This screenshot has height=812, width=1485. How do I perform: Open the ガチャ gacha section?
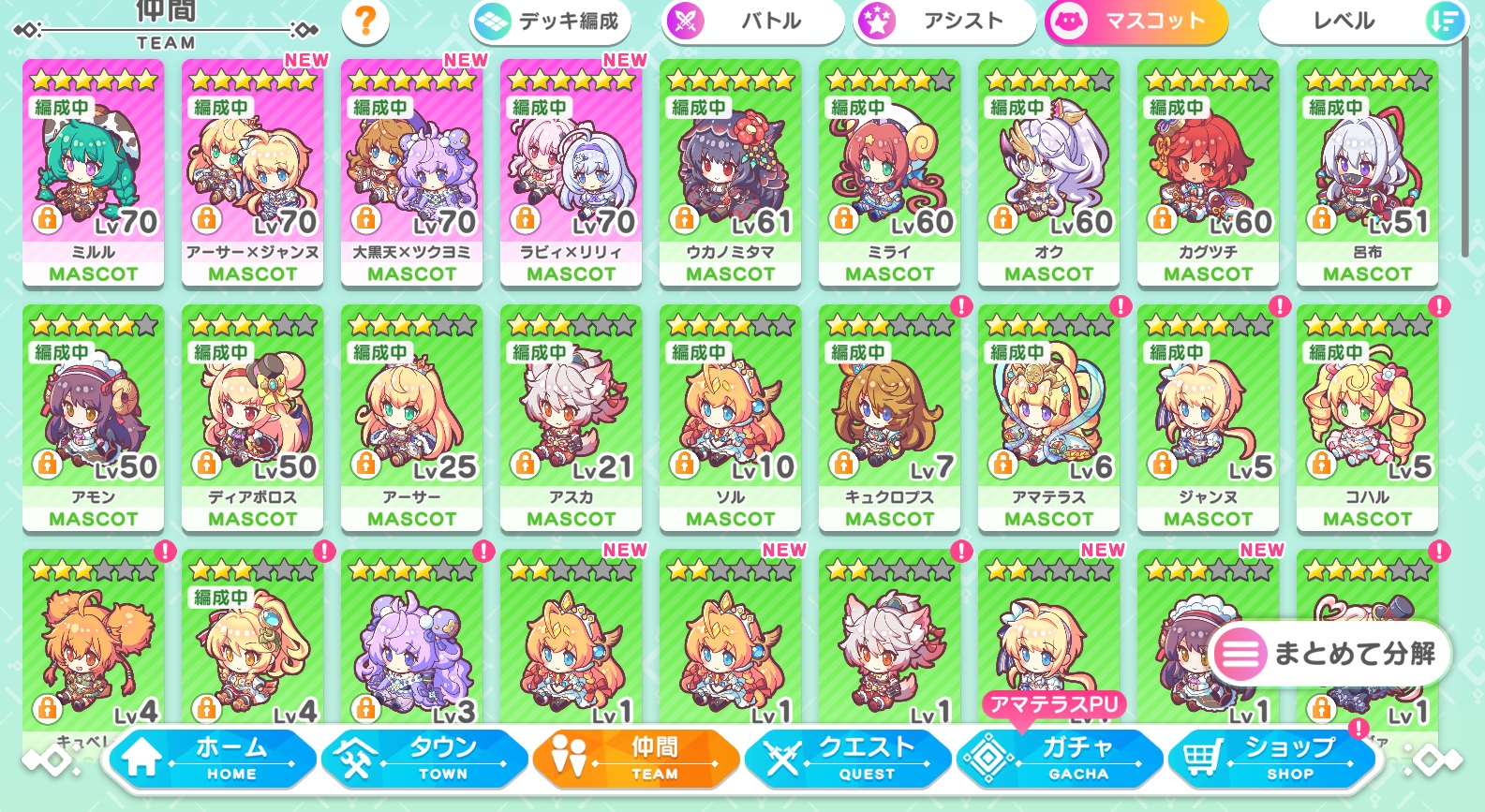[1060, 758]
